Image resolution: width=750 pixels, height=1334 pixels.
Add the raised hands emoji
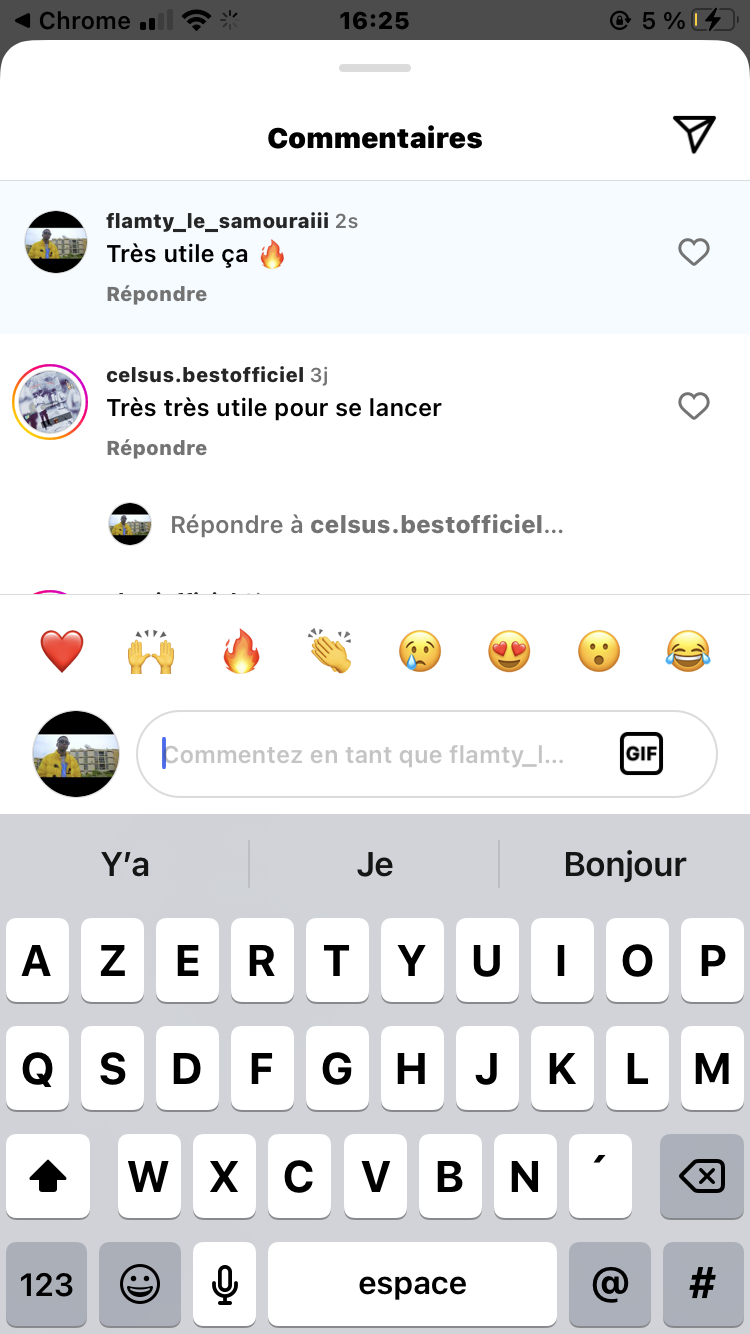click(151, 652)
